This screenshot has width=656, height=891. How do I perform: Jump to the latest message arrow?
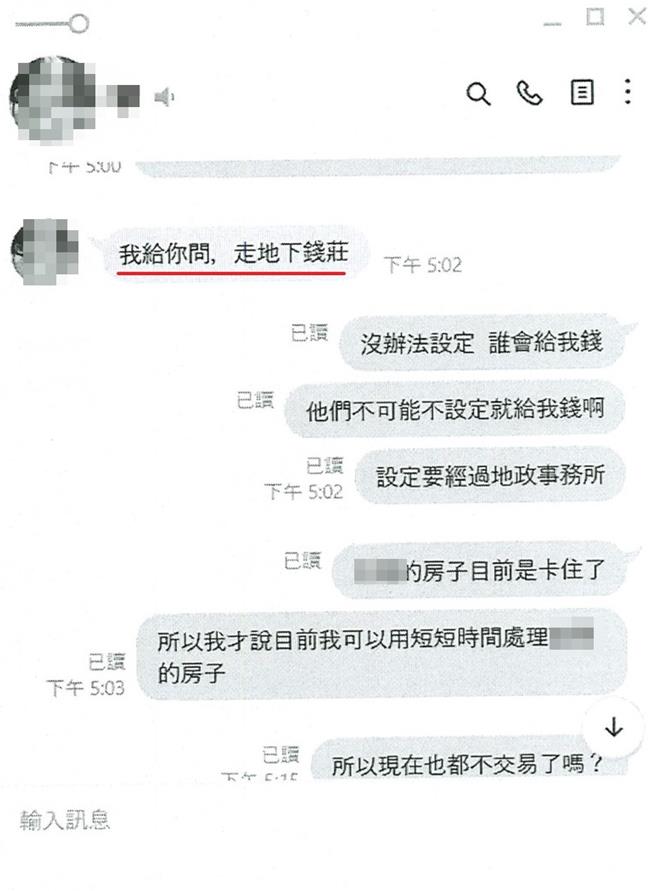613,728
